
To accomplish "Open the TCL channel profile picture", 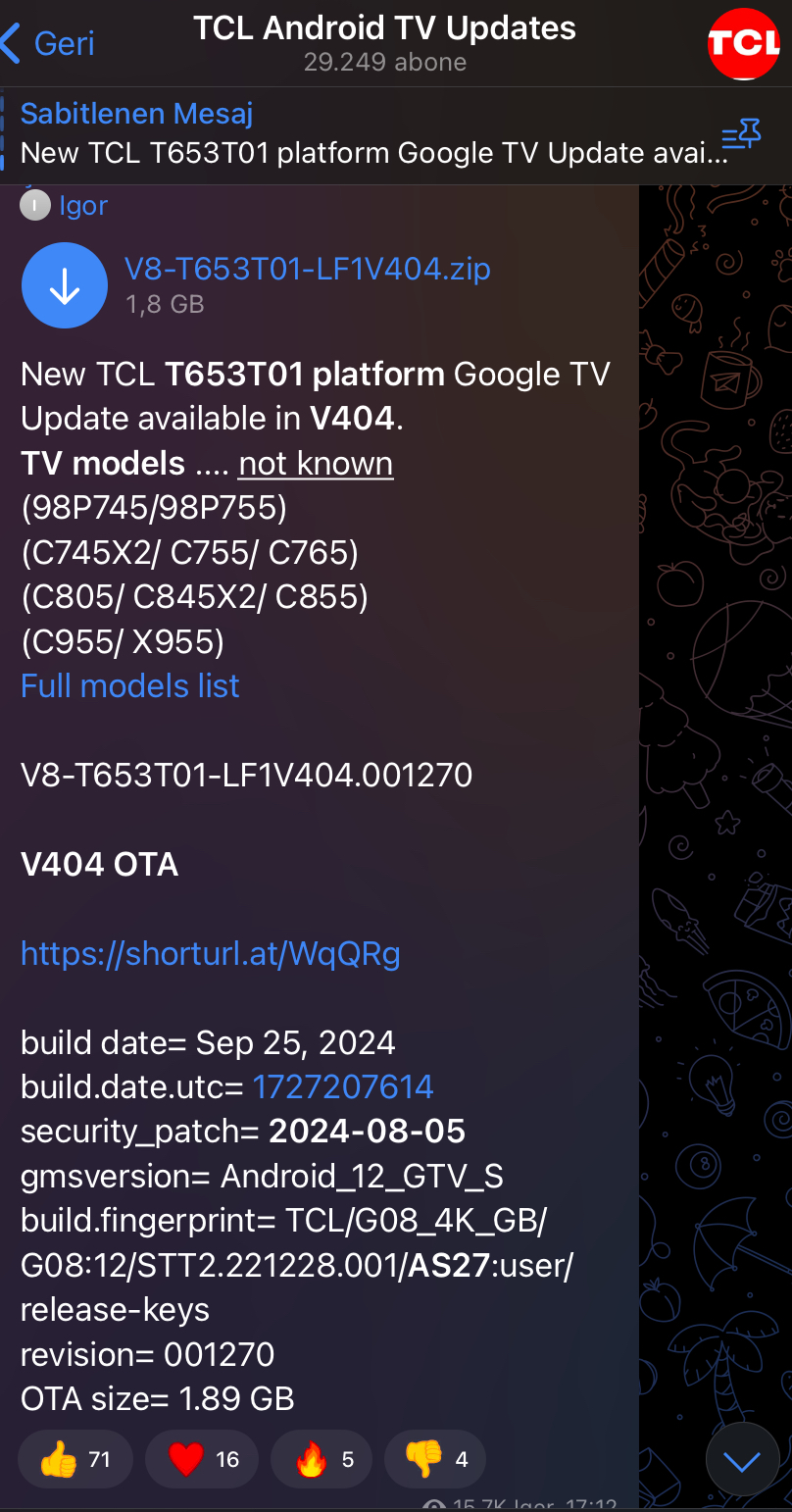I will pyautogui.click(x=744, y=43).
